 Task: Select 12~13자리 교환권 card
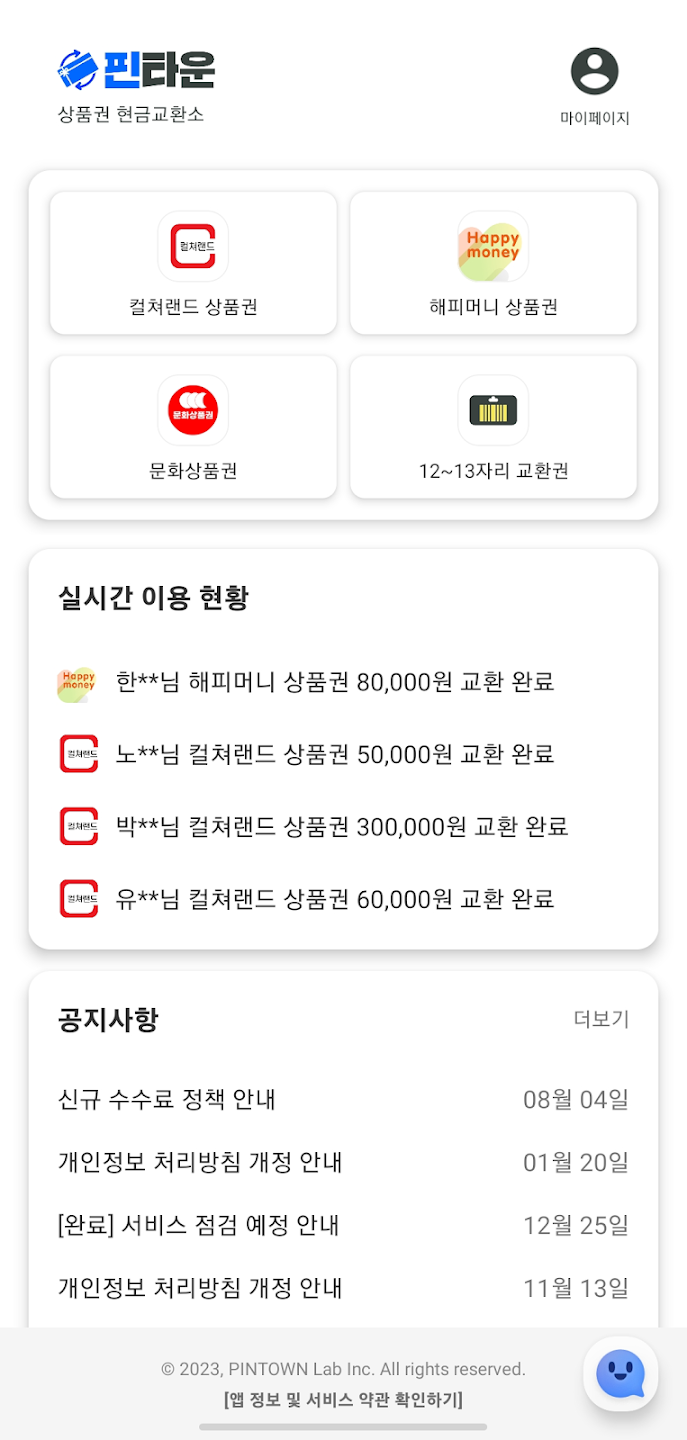[x=493, y=427]
